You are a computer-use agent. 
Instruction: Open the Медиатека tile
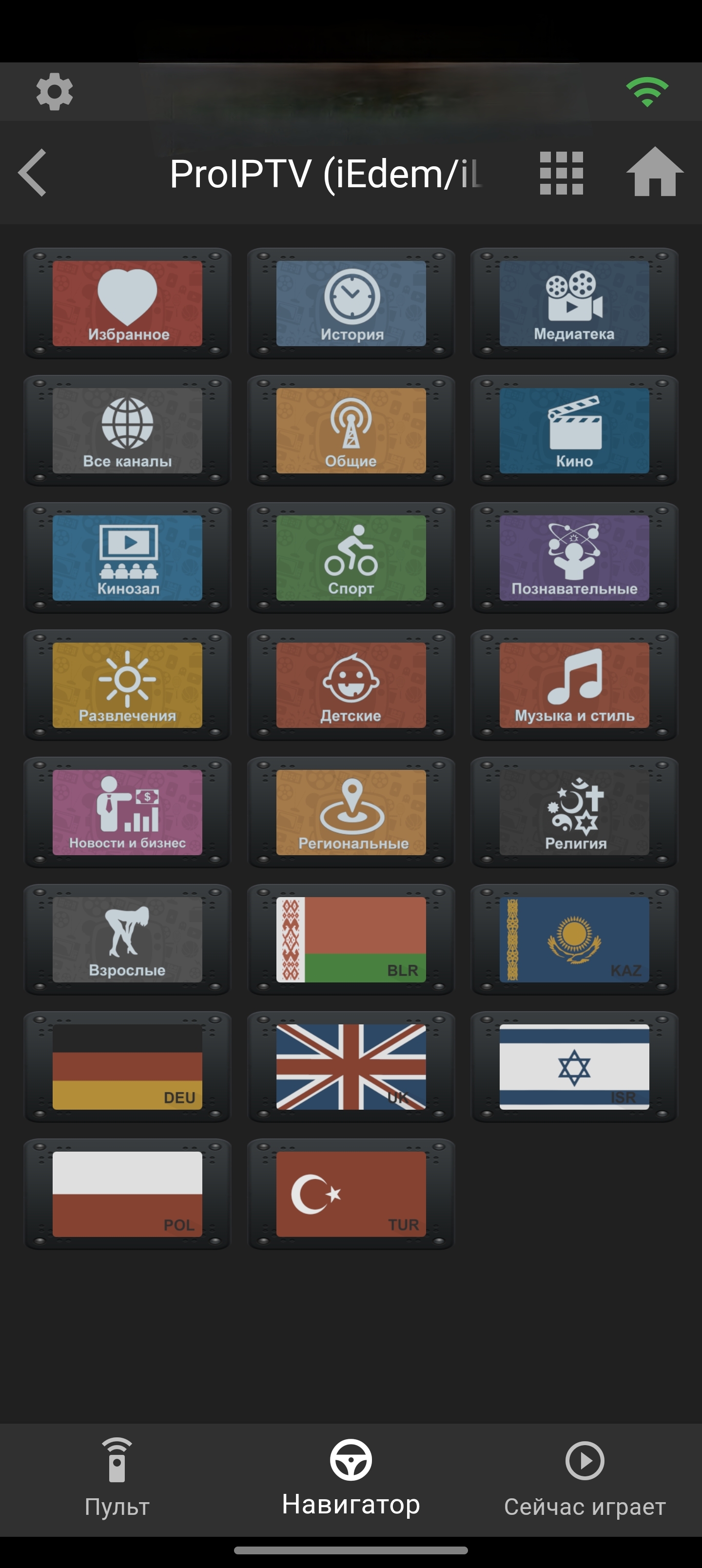(x=574, y=303)
